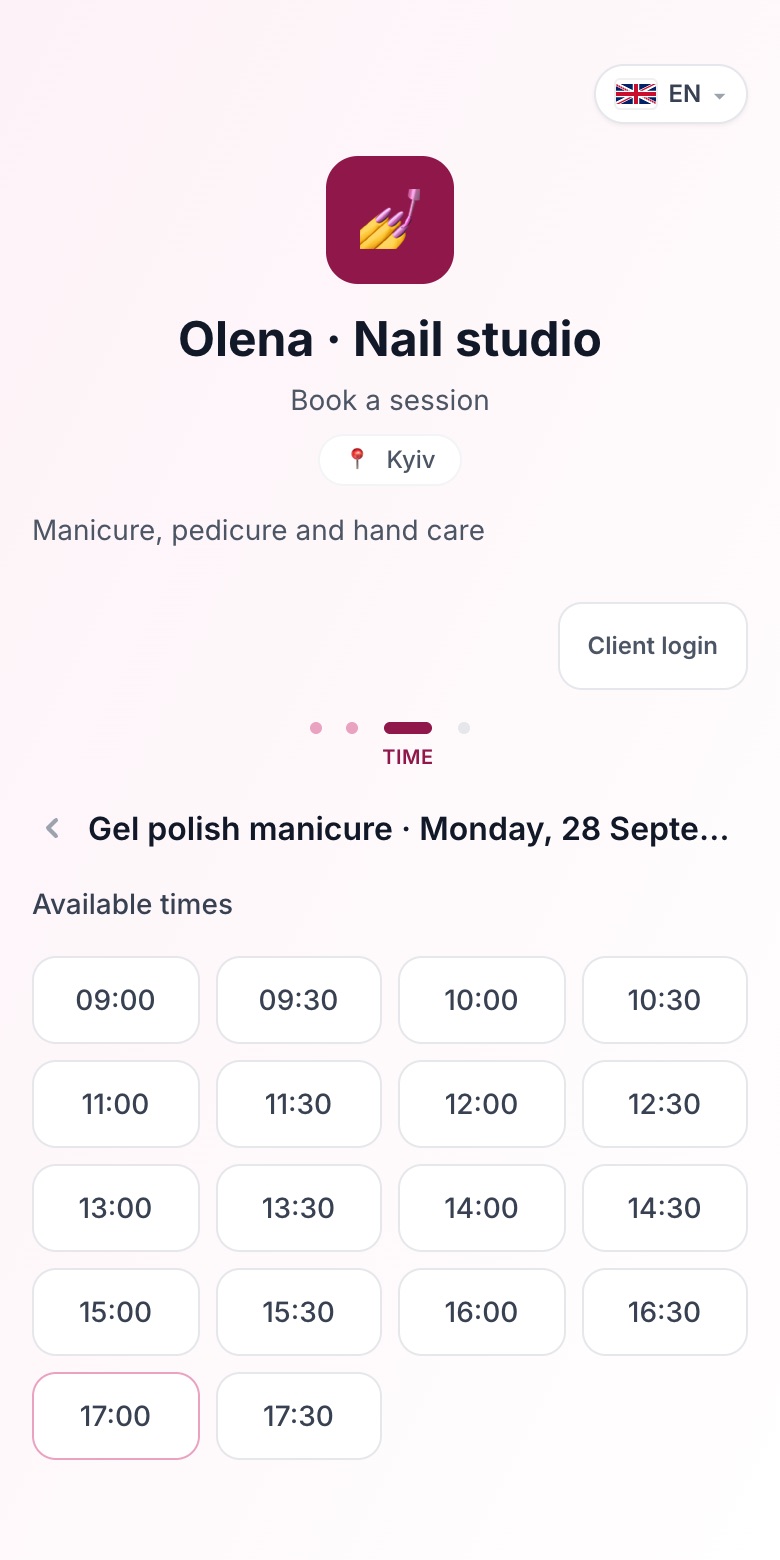Pick 12:00 as the appointment time
The image size is (780, 1560).
[482, 1104]
